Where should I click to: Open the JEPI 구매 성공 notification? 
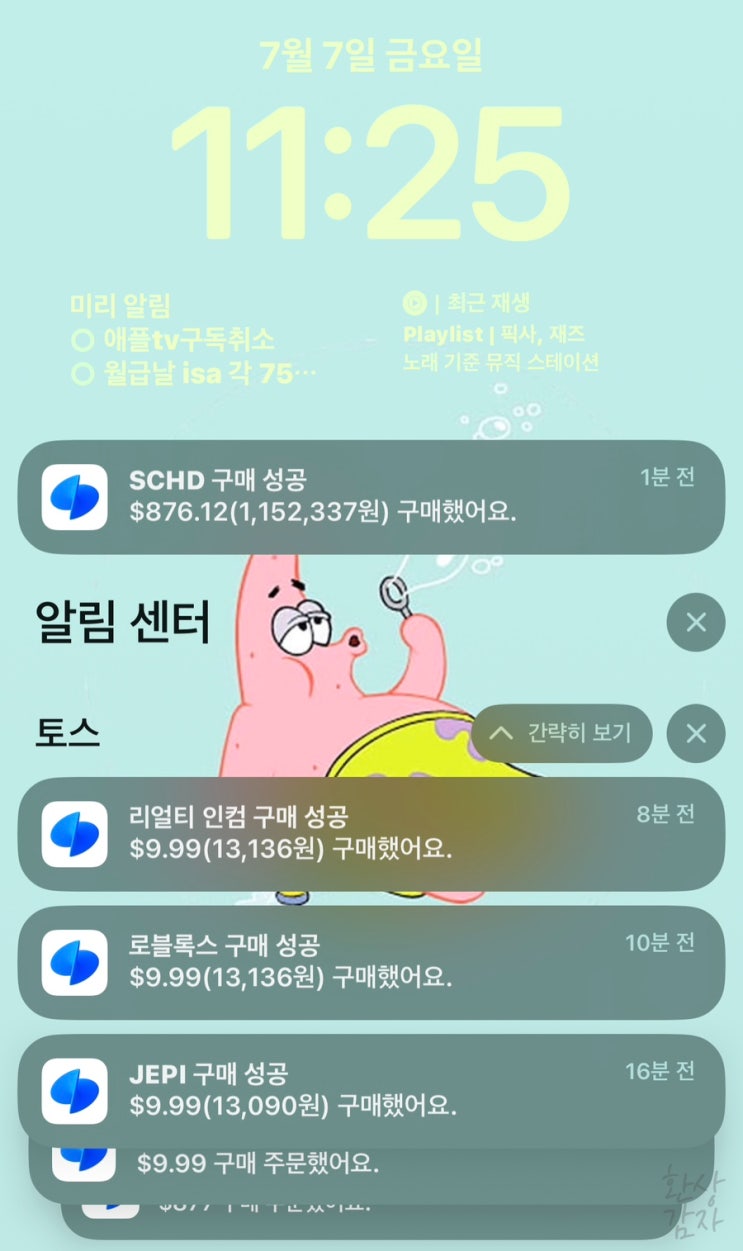[x=370, y=1090]
